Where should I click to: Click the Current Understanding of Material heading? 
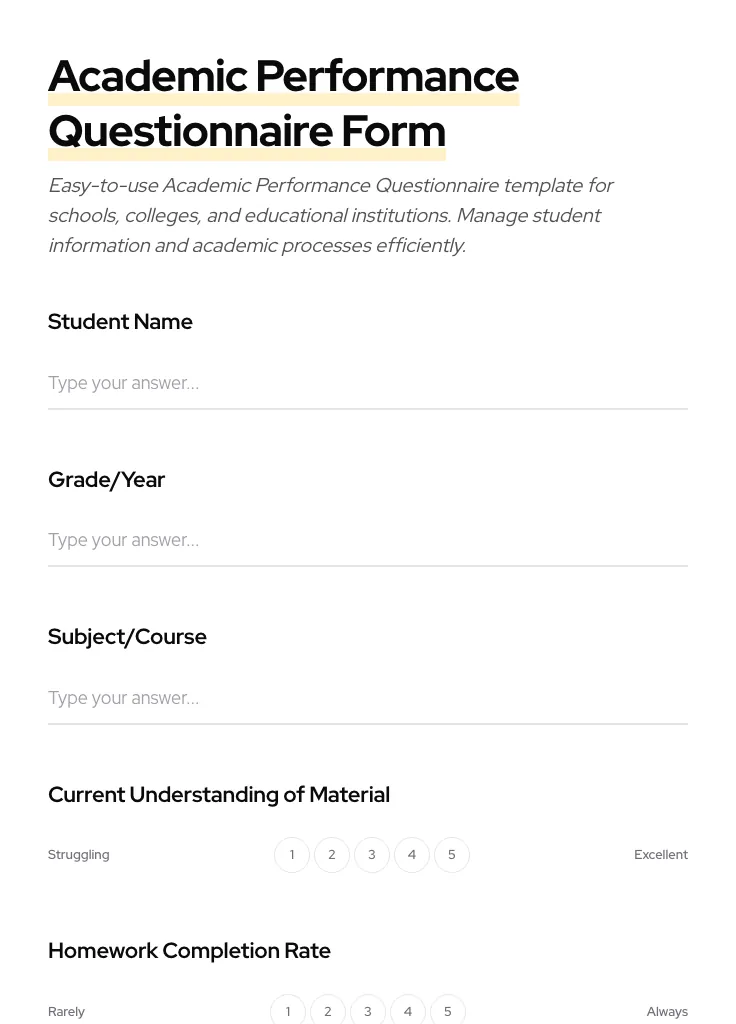tap(219, 794)
